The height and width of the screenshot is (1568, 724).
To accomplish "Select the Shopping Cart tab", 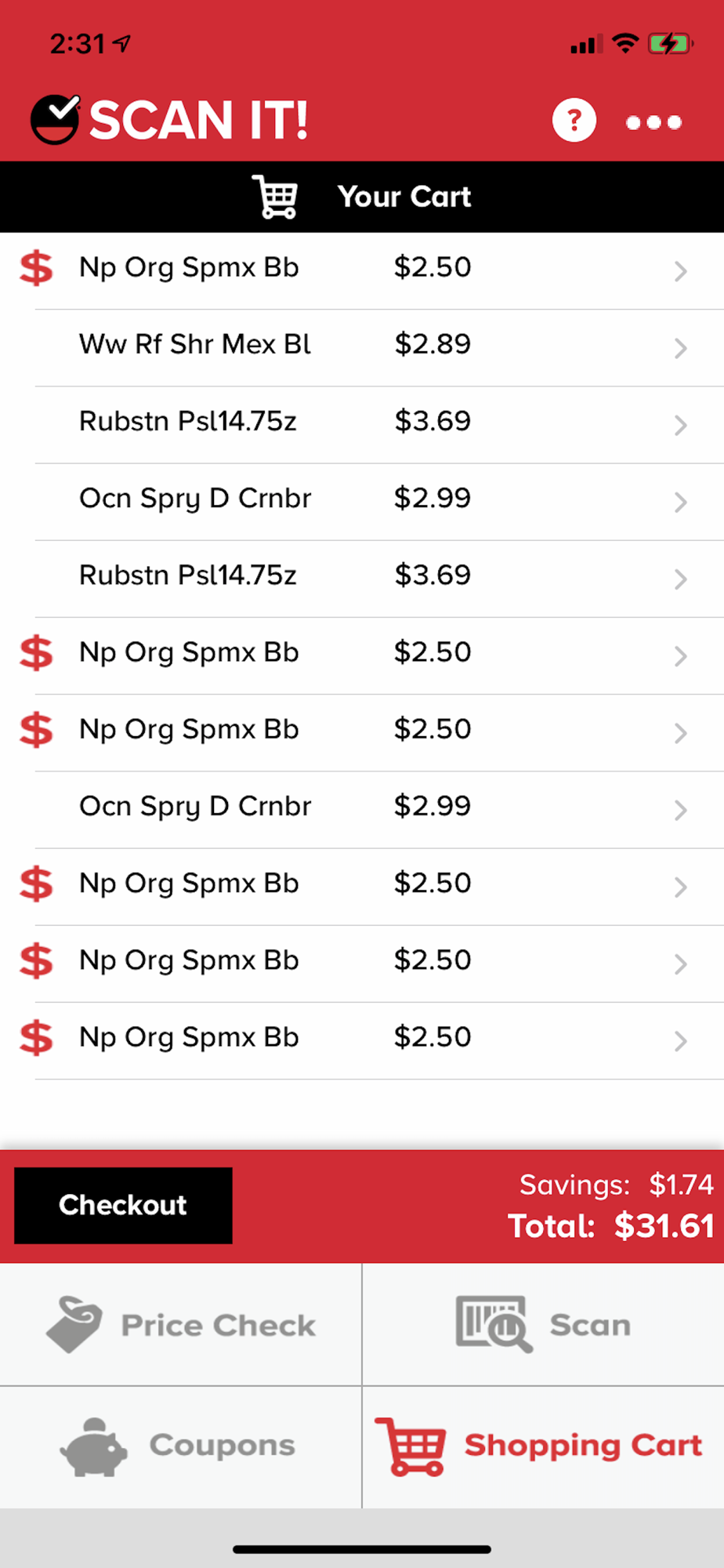I will [x=543, y=1446].
